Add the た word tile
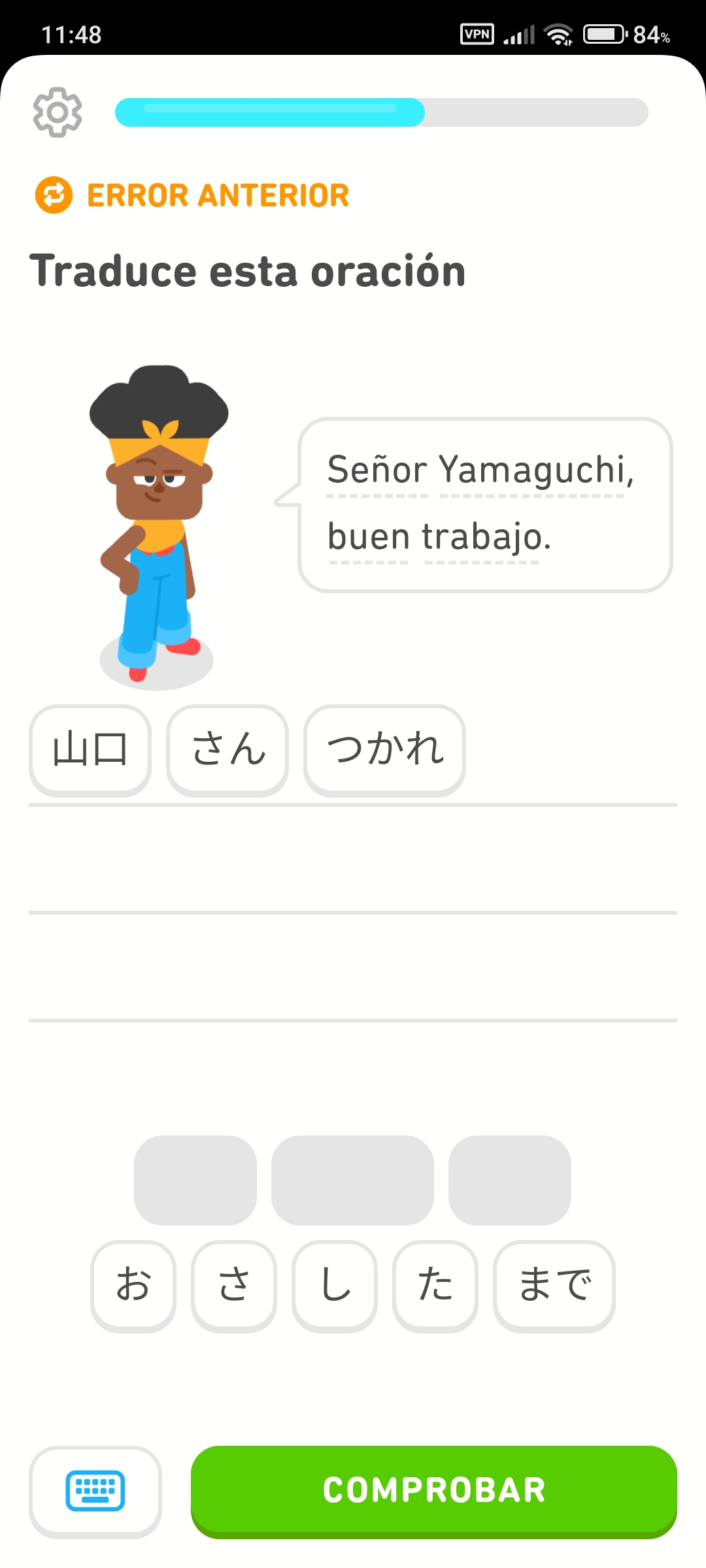 coord(435,1285)
